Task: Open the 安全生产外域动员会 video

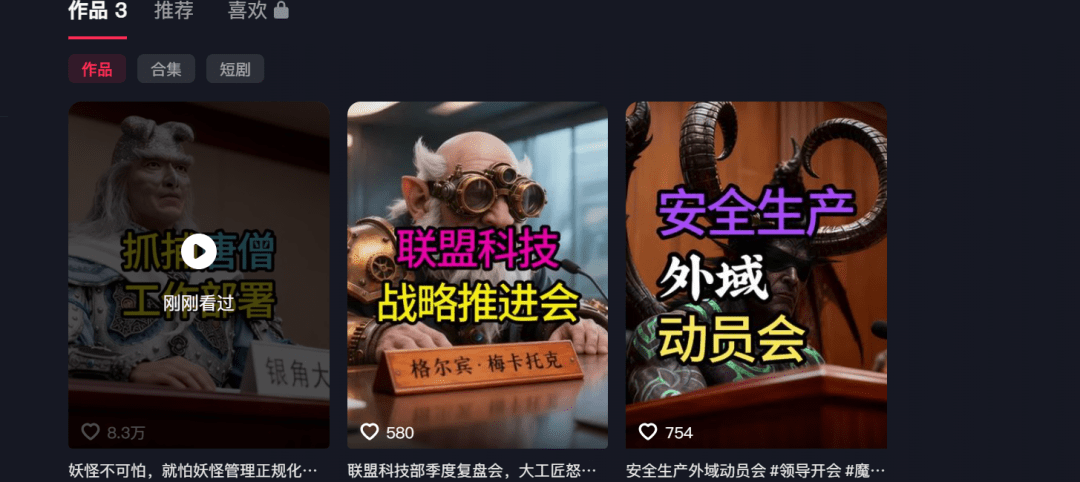Action: 756,275
